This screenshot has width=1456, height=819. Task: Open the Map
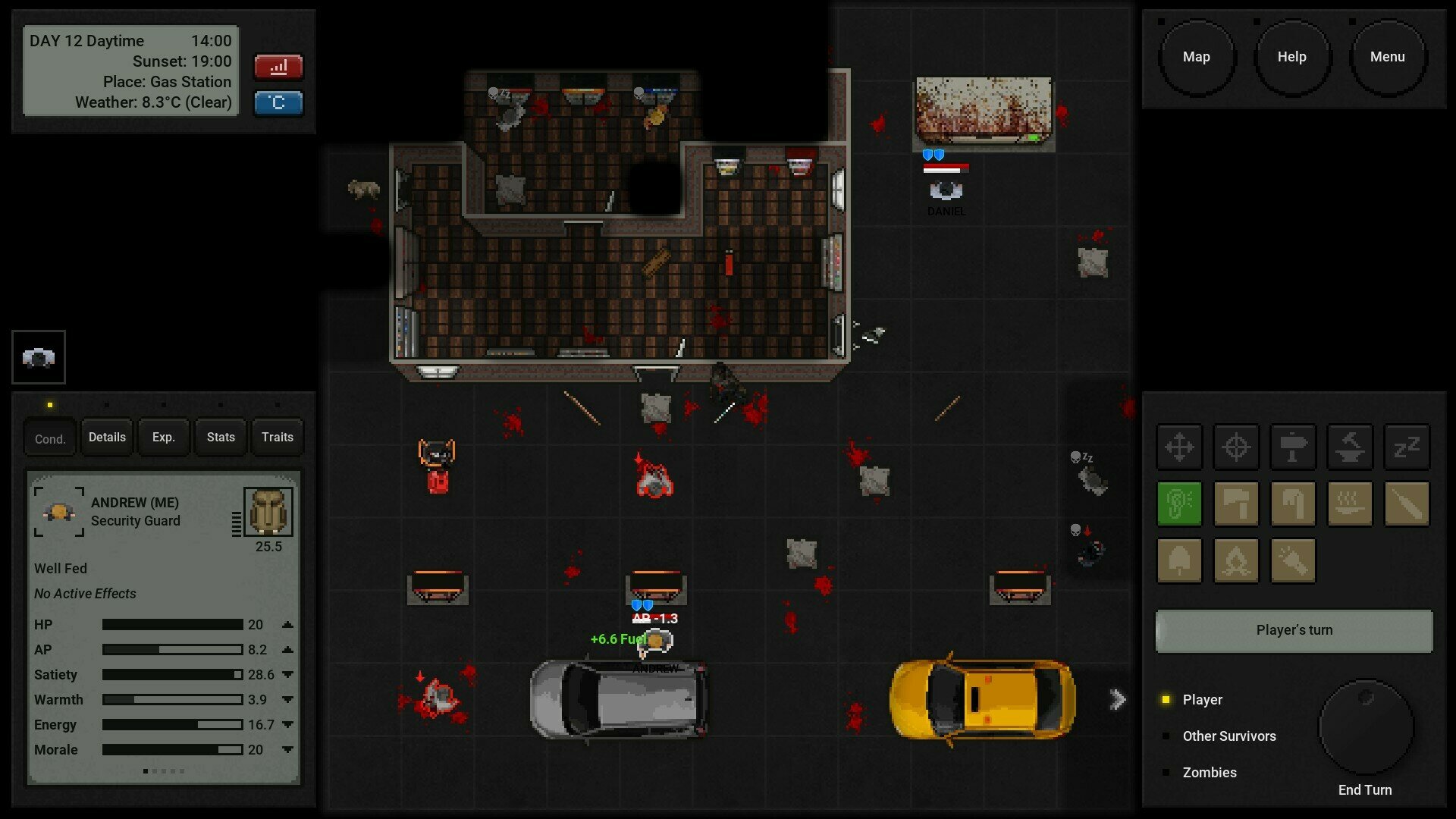tap(1196, 57)
